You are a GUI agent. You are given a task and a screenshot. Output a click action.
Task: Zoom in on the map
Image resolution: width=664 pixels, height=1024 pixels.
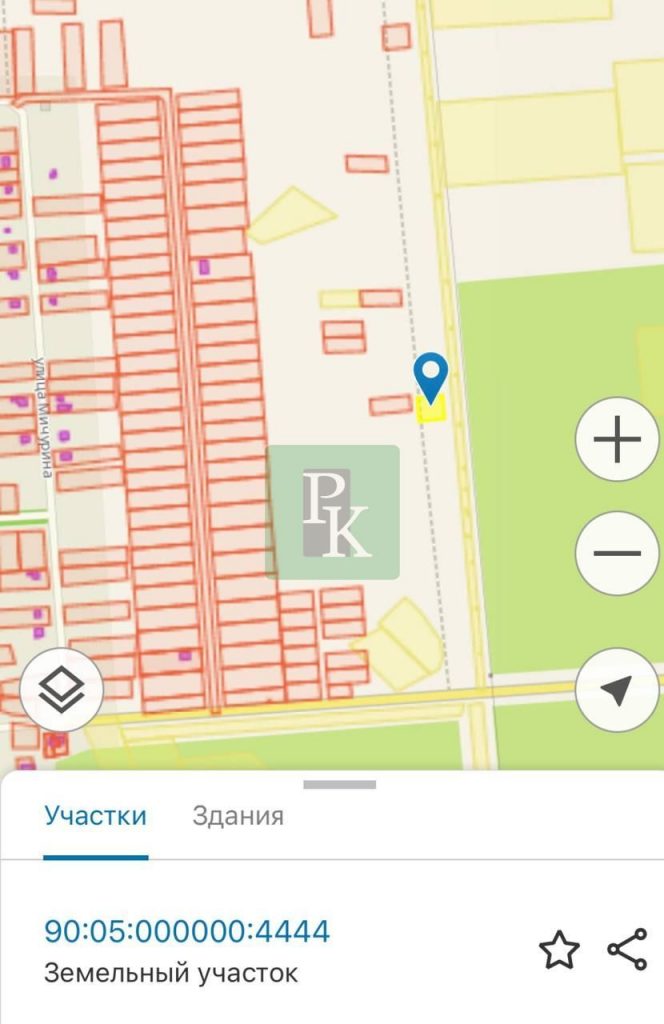617,439
